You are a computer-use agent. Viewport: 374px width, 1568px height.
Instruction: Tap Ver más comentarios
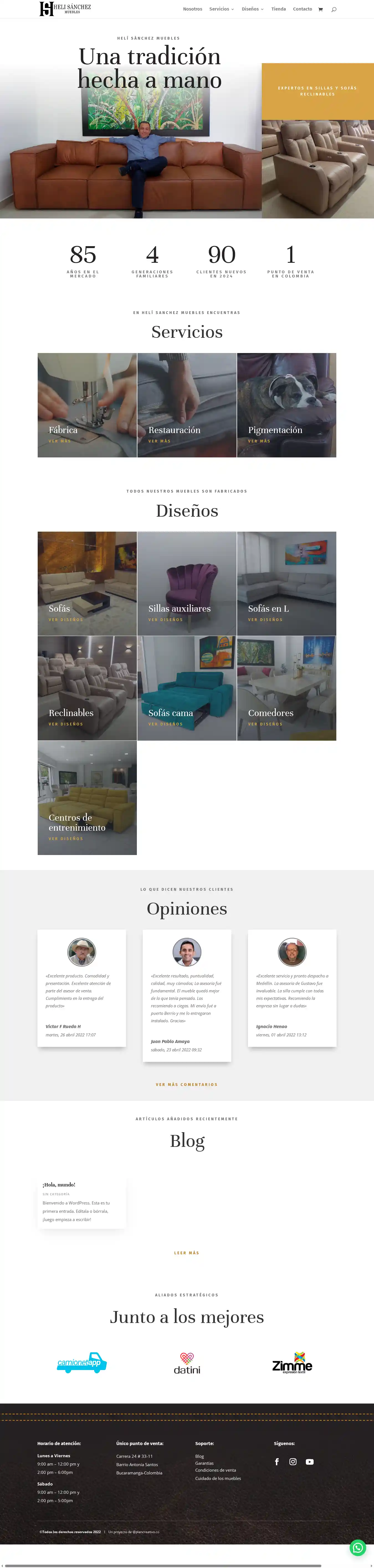[x=186, y=1085]
